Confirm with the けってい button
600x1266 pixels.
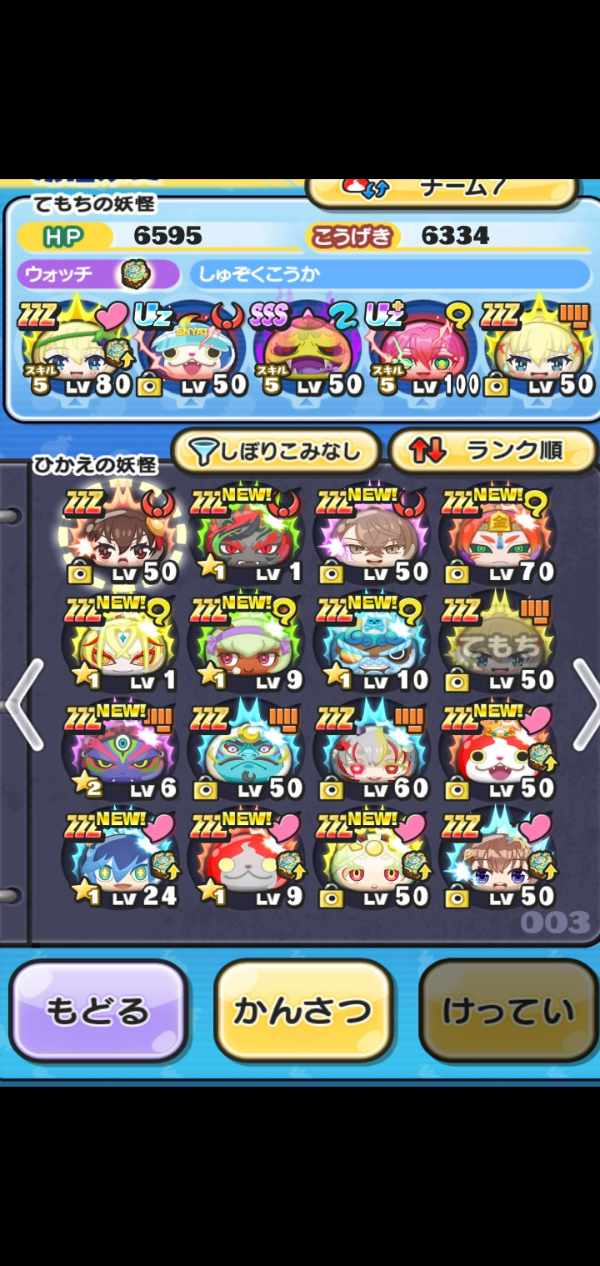pyautogui.click(x=508, y=1010)
